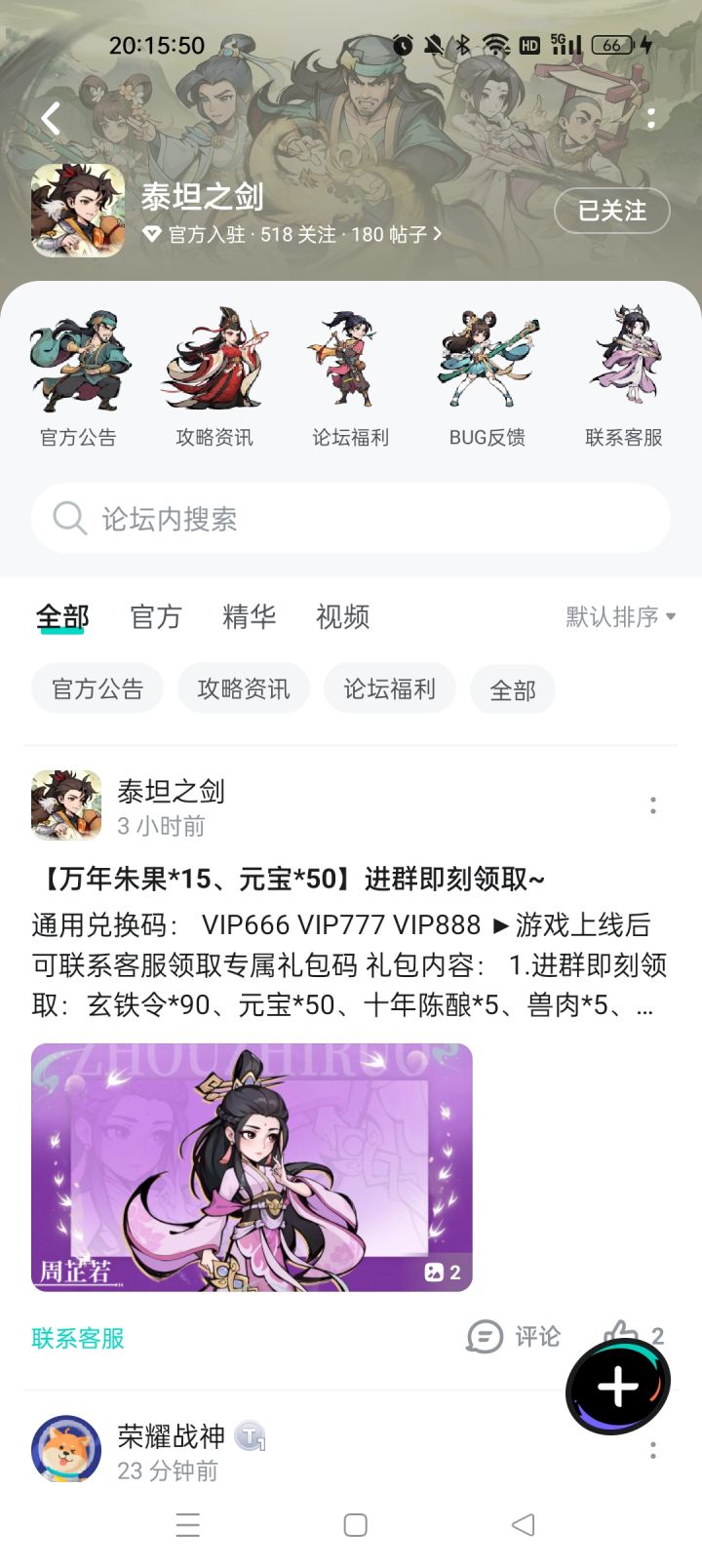Viewport: 702px width, 1568px height.
Task: Go back using the top-left arrow
Action: pyautogui.click(x=51, y=119)
